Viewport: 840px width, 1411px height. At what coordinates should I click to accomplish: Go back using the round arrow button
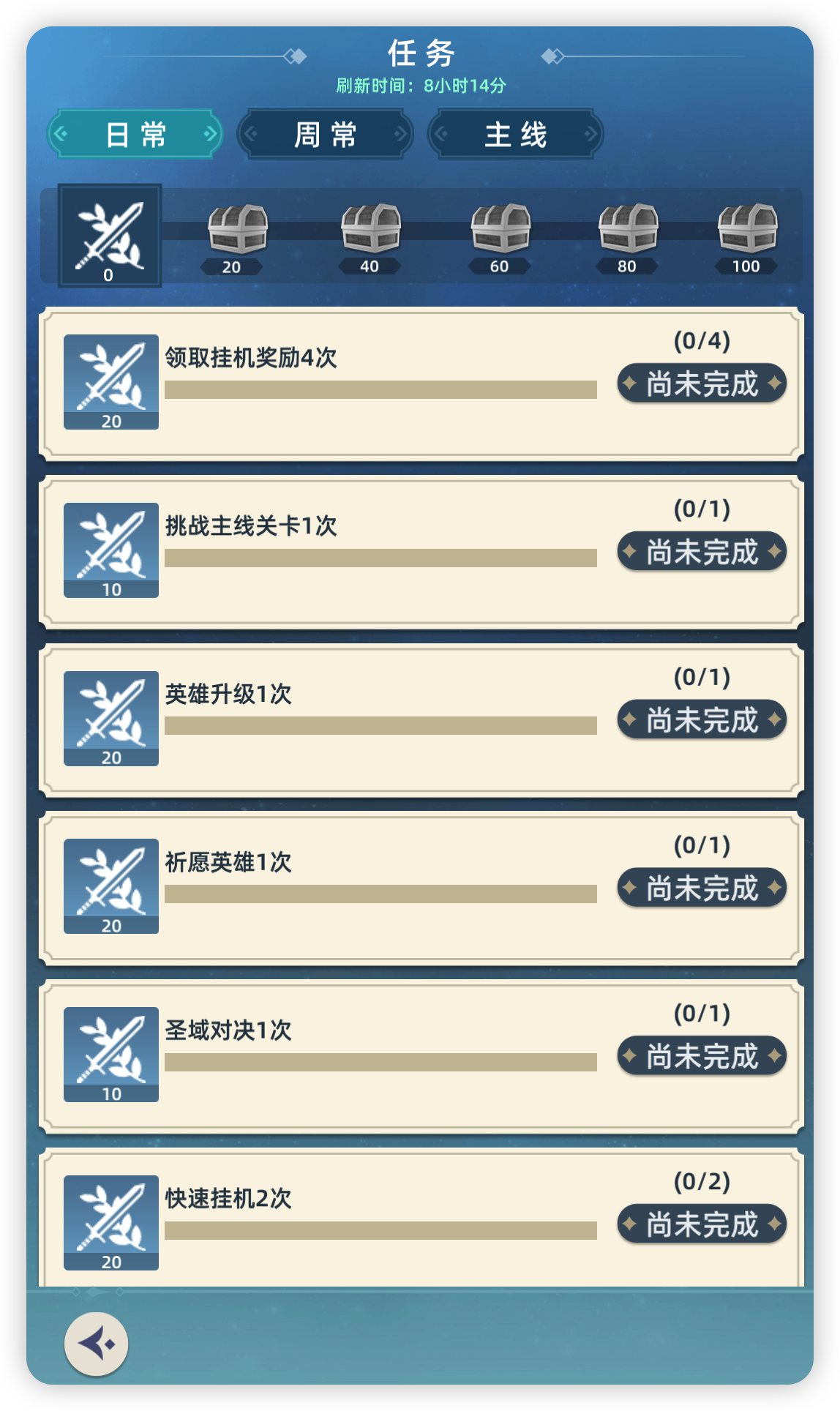click(x=96, y=1344)
